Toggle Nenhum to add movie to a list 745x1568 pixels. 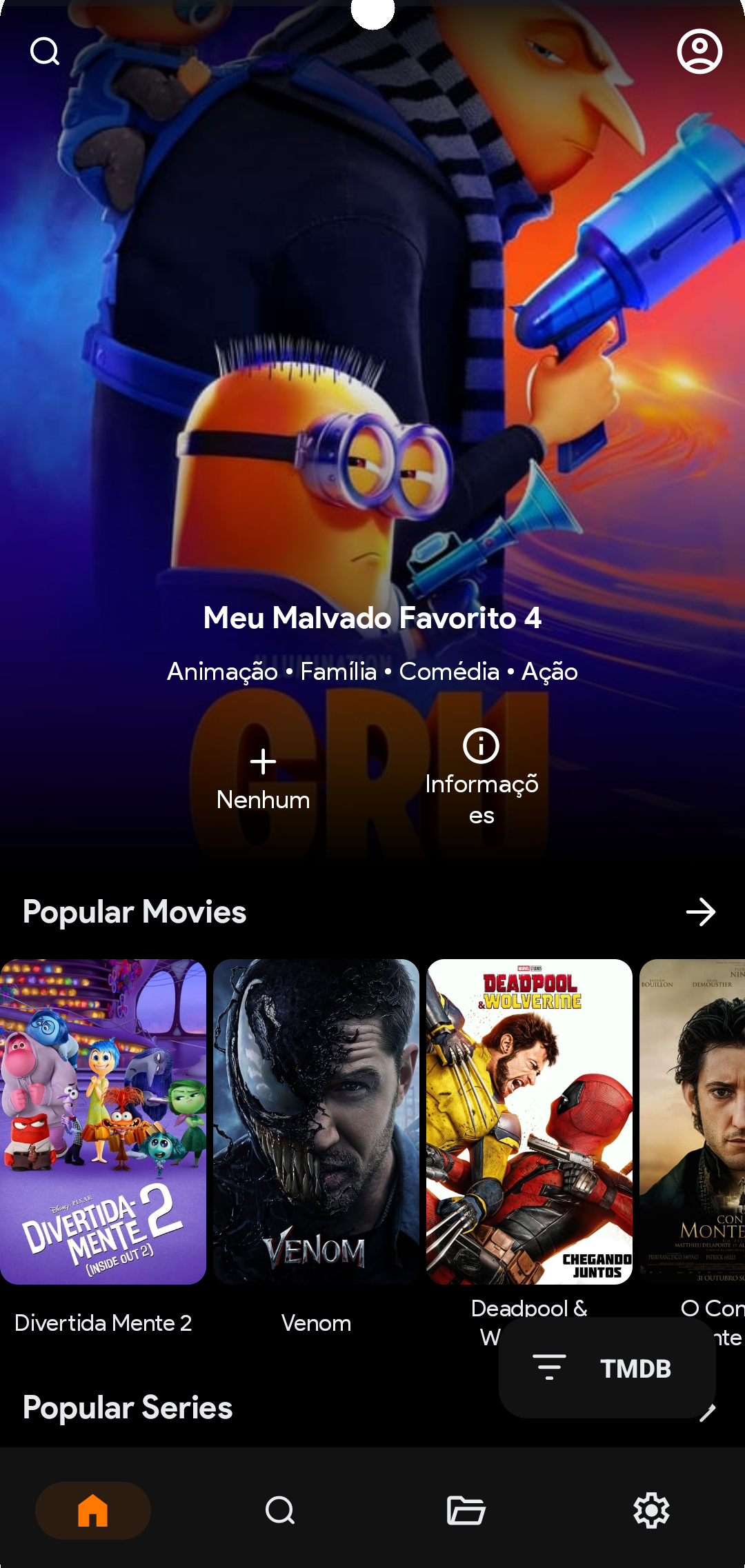click(x=263, y=779)
